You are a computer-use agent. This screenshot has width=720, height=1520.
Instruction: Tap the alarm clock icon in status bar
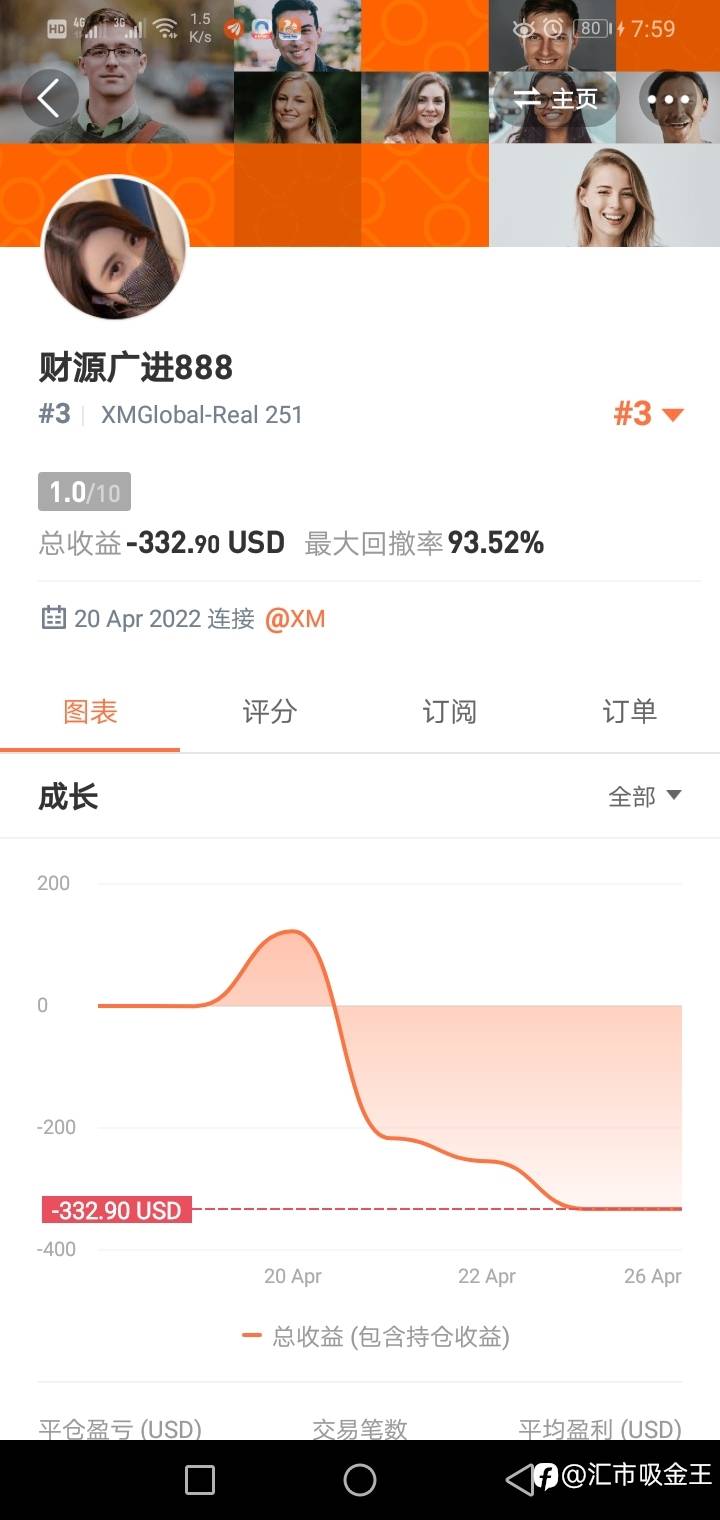(x=553, y=29)
